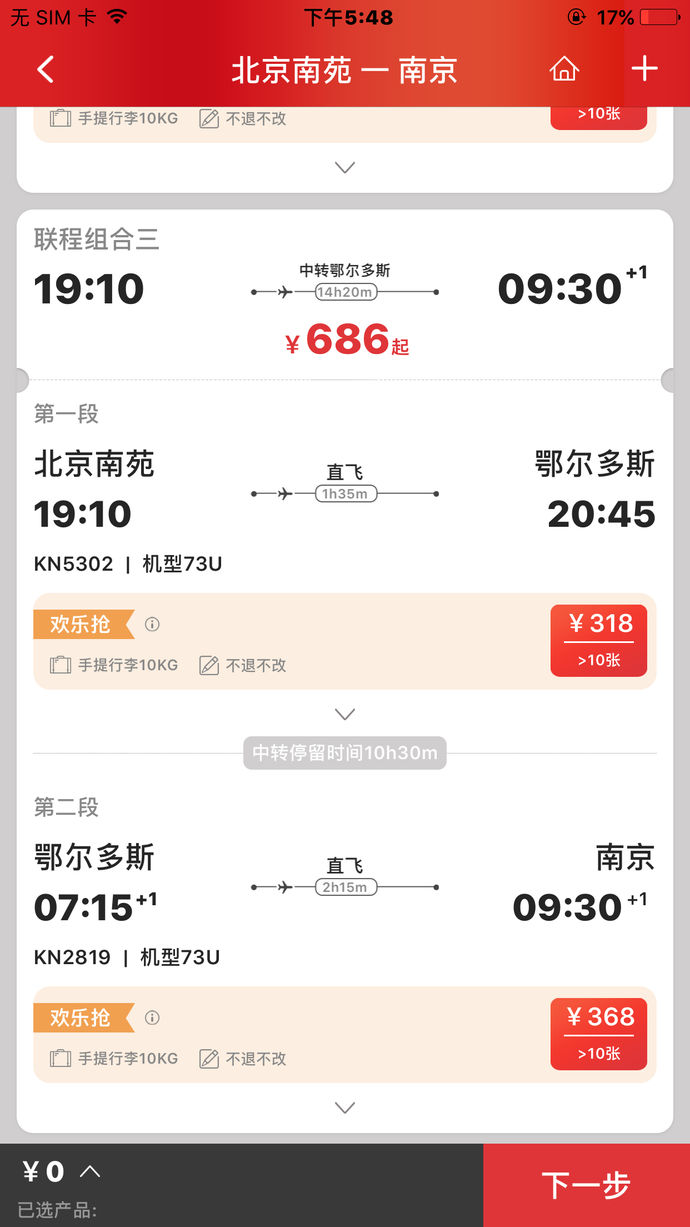Expand more fares under flight KN5302
Screen dimensions: 690x1227
click(x=345, y=714)
